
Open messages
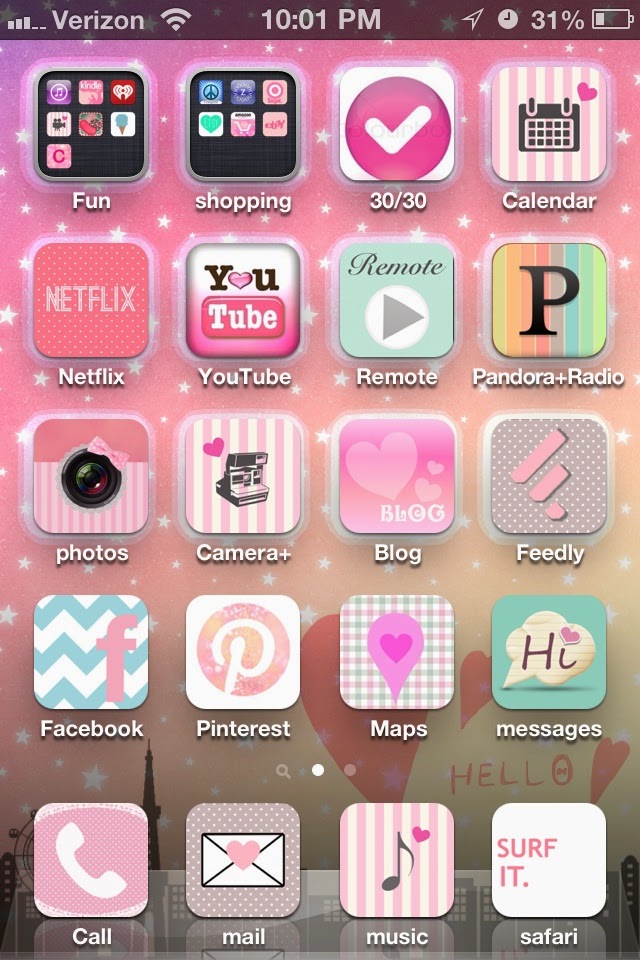[x=549, y=652]
